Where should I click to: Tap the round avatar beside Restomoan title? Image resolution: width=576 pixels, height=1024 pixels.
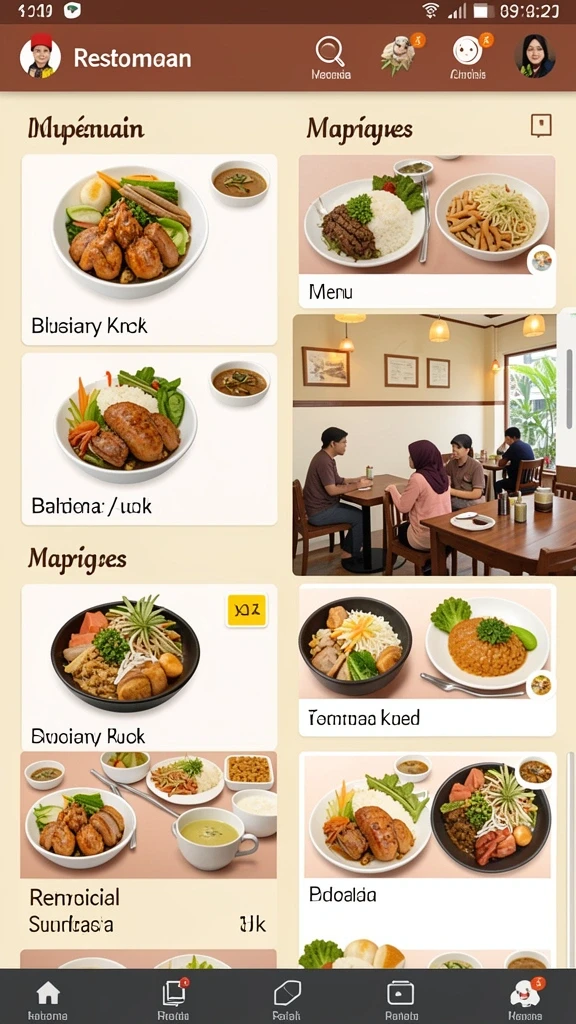click(40, 56)
